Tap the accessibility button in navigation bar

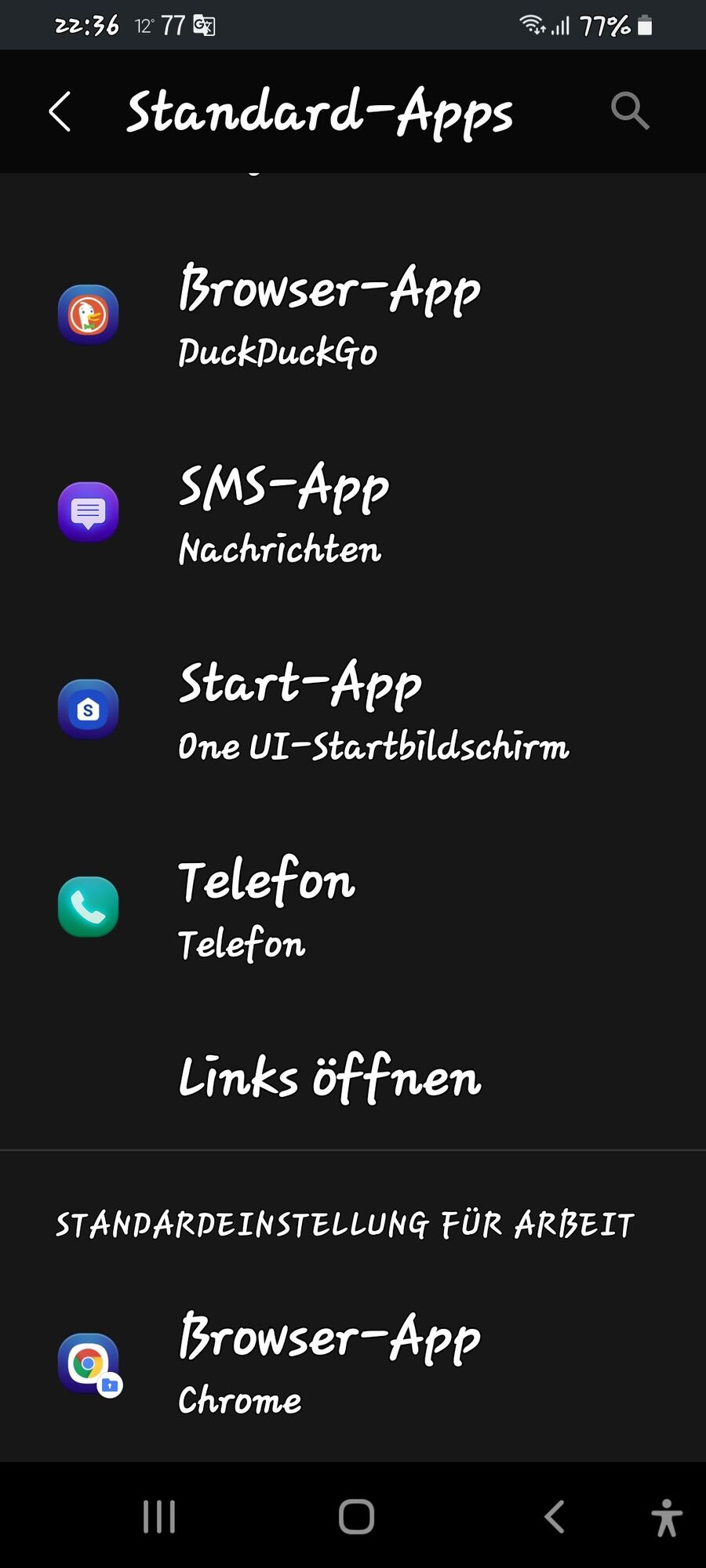(x=666, y=1517)
